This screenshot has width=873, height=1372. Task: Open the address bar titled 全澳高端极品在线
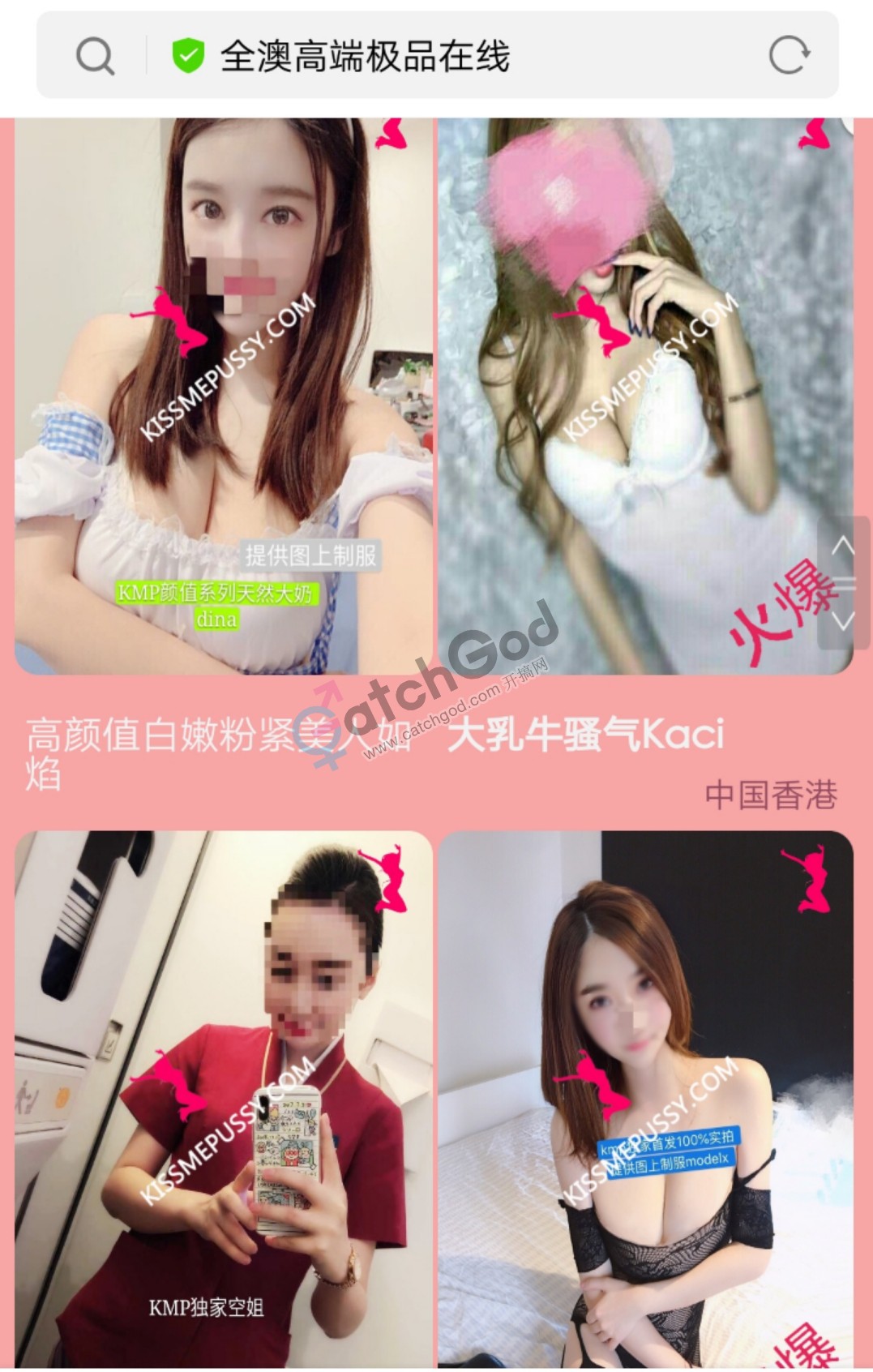365,57
